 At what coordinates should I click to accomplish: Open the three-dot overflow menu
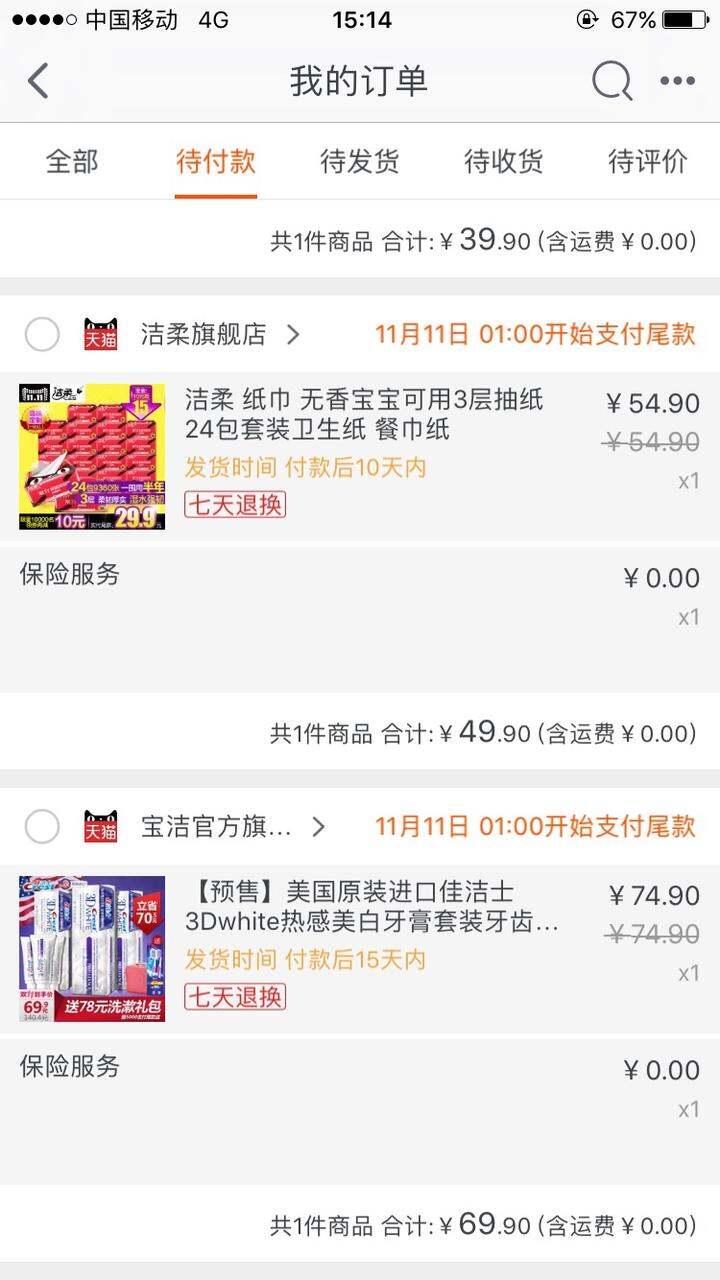tap(677, 81)
